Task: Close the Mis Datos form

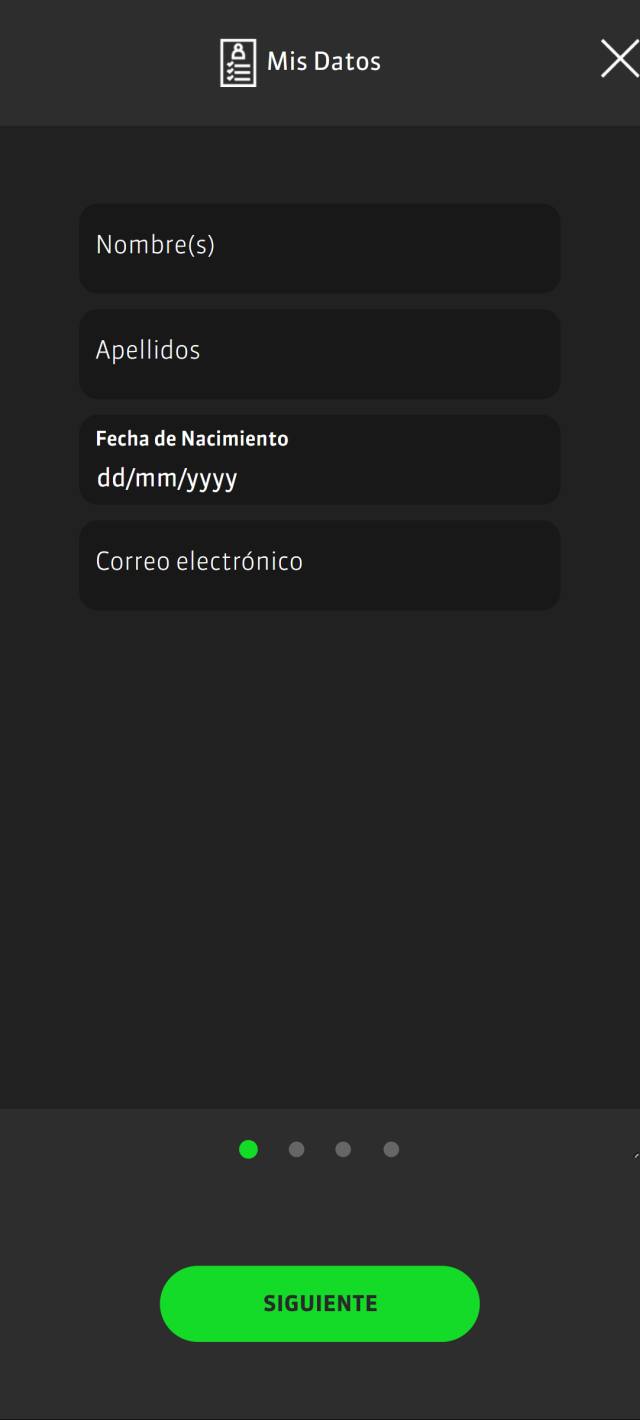Action: point(619,60)
